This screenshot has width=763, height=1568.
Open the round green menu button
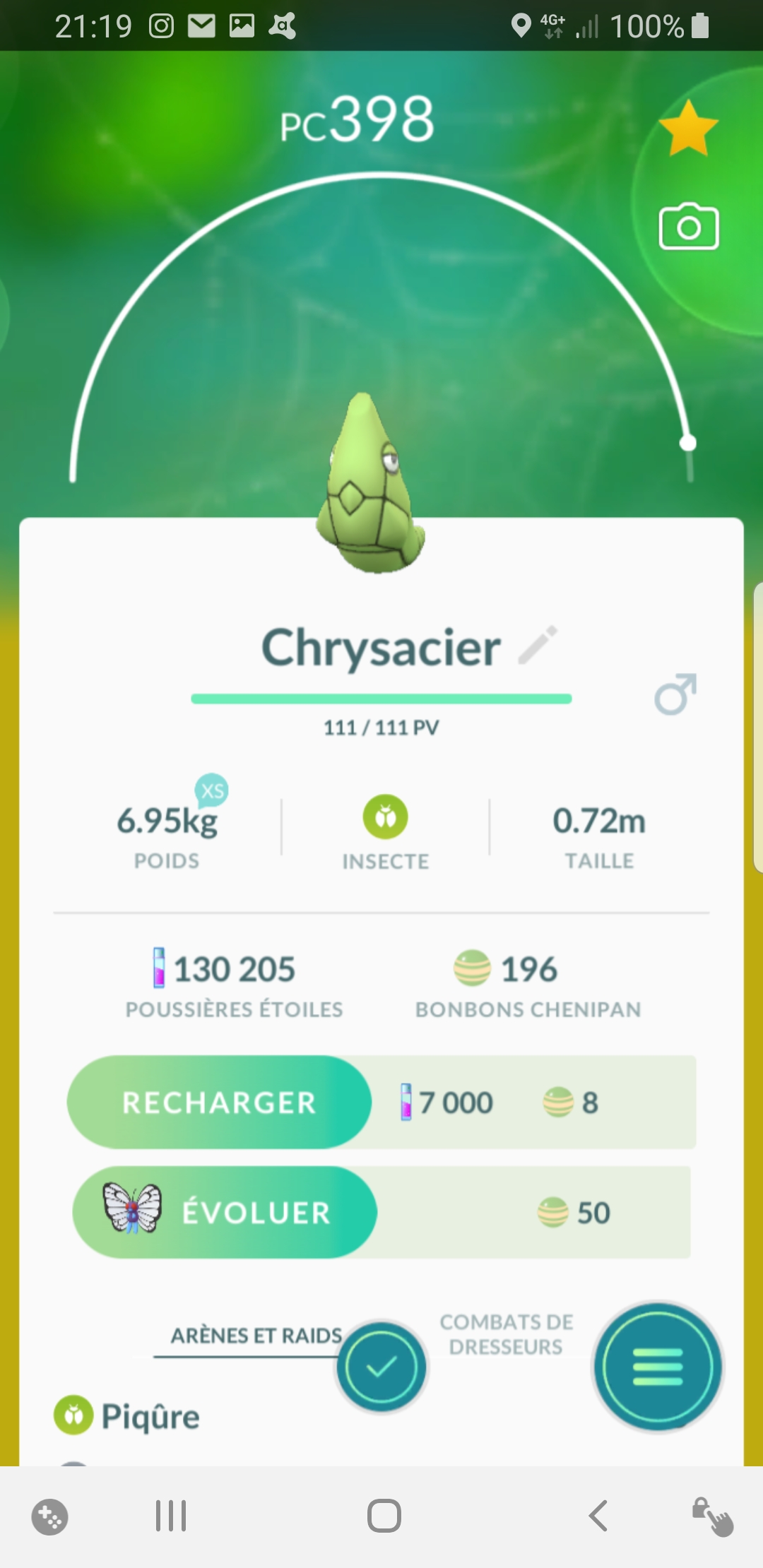click(x=658, y=1367)
